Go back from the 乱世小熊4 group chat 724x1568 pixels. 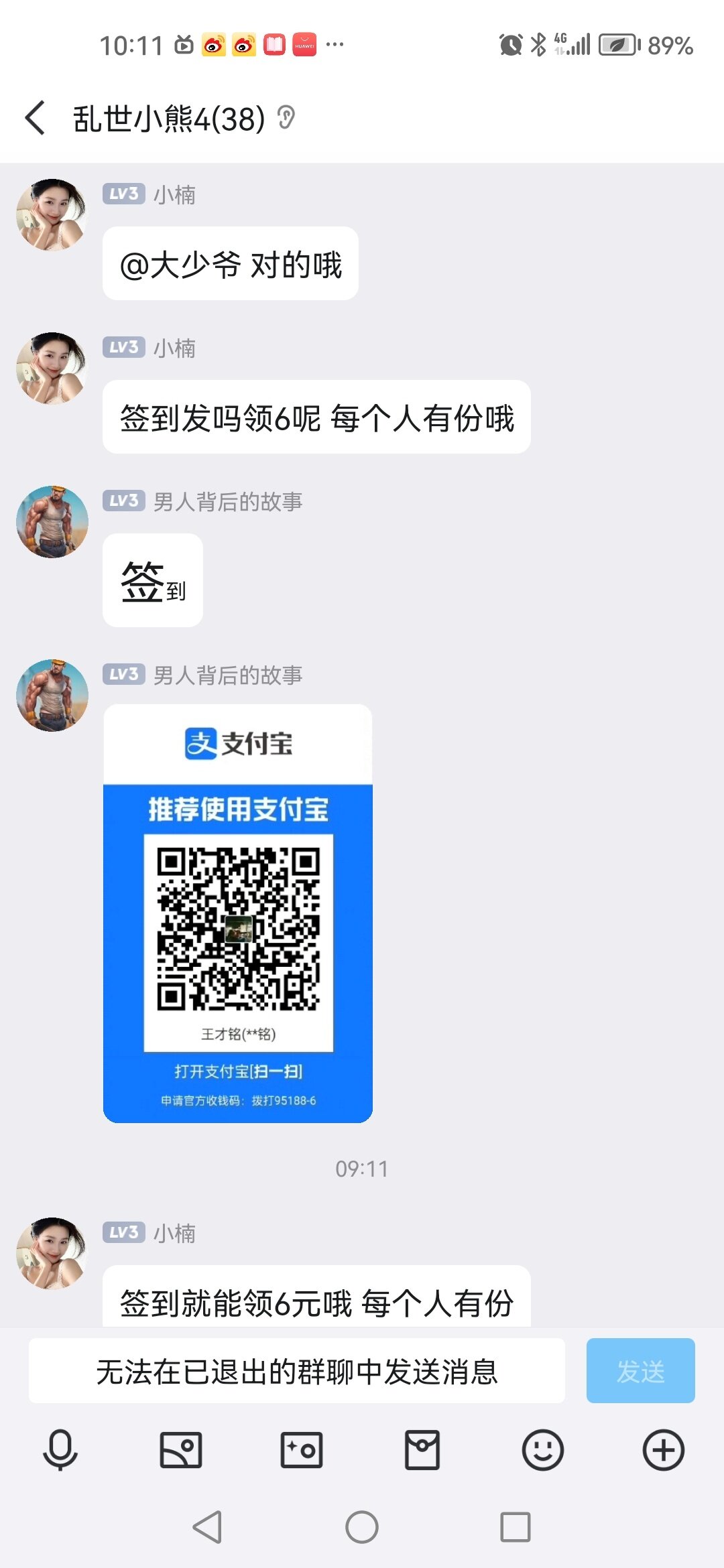[x=35, y=119]
